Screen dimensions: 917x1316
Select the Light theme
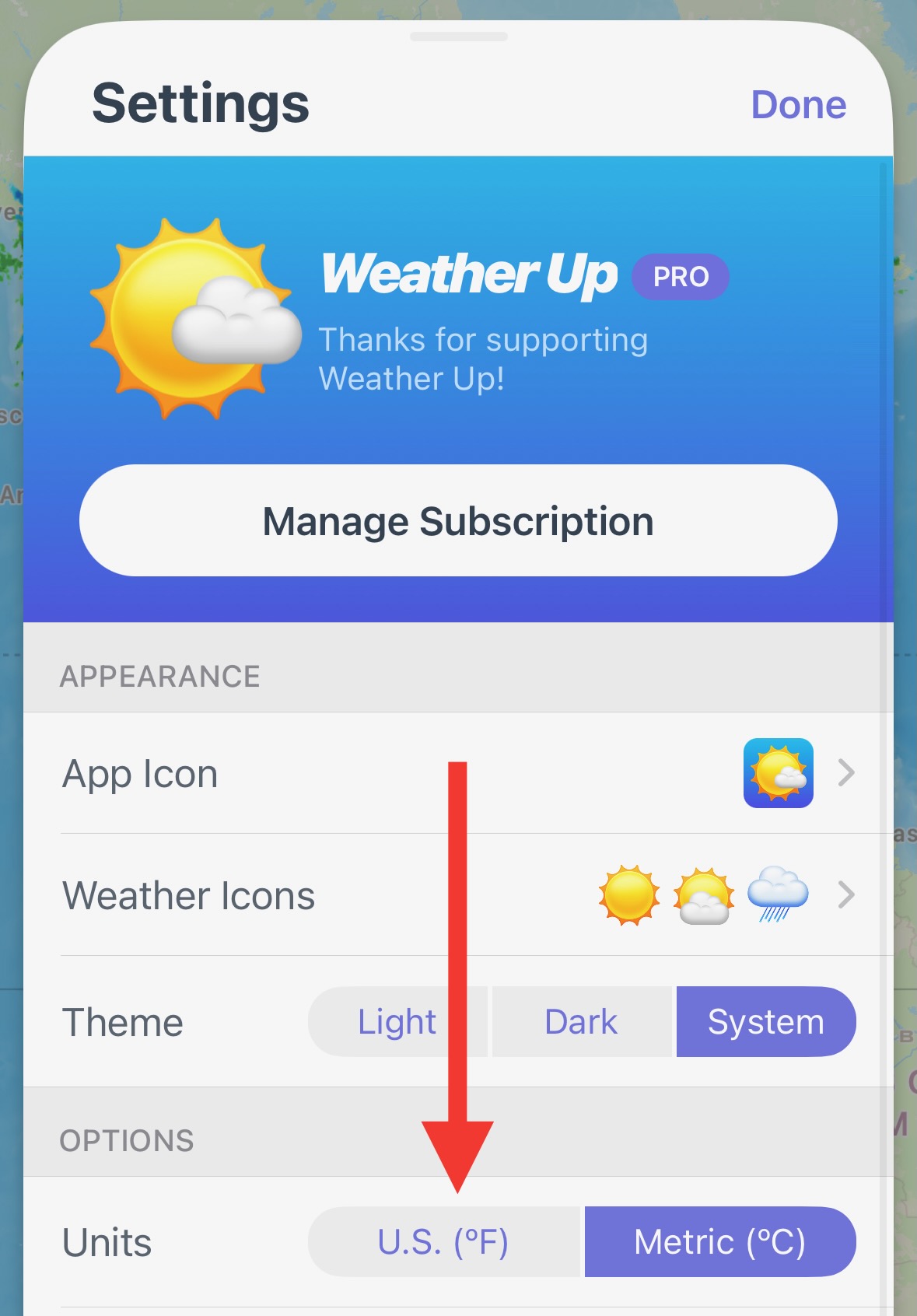coord(389,1022)
